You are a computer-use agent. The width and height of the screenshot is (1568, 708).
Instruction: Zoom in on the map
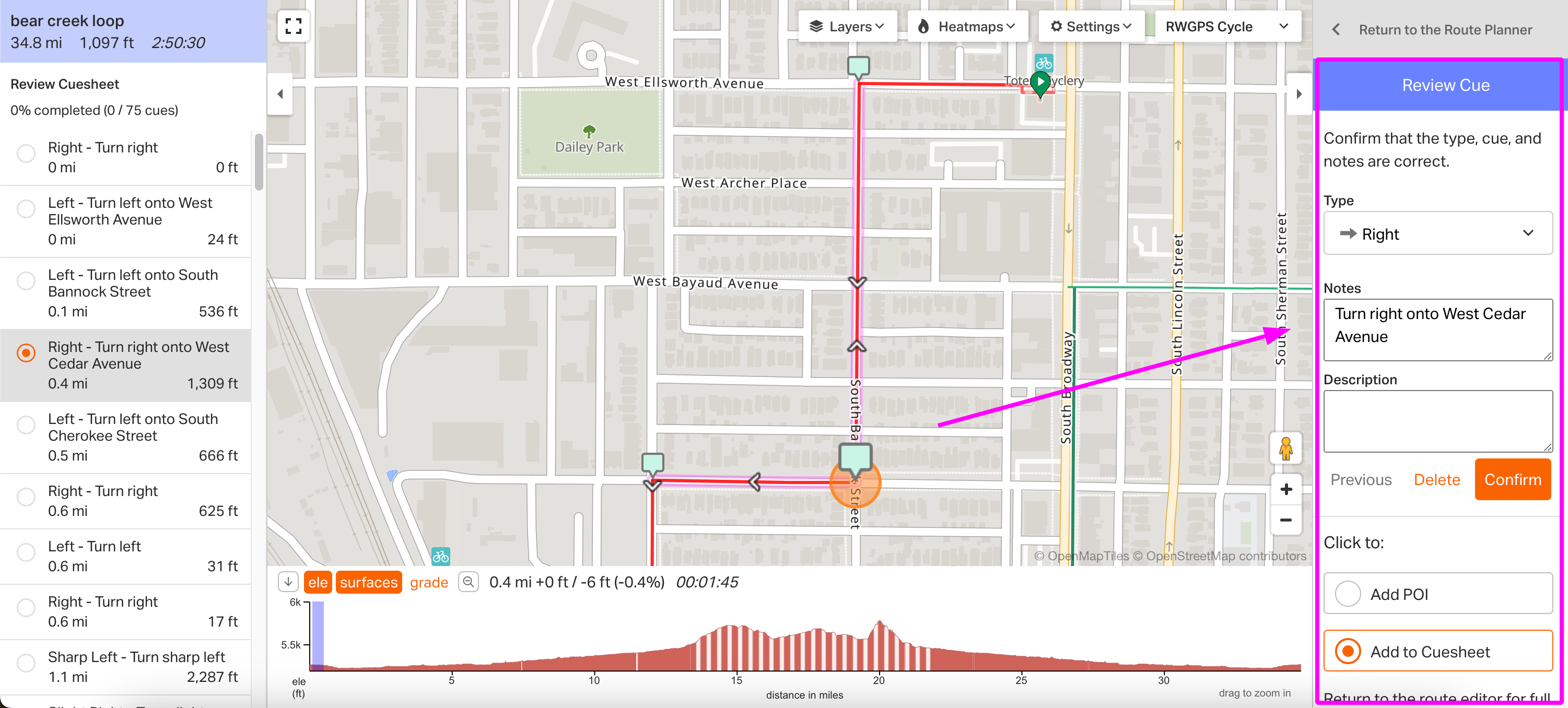[x=1285, y=489]
